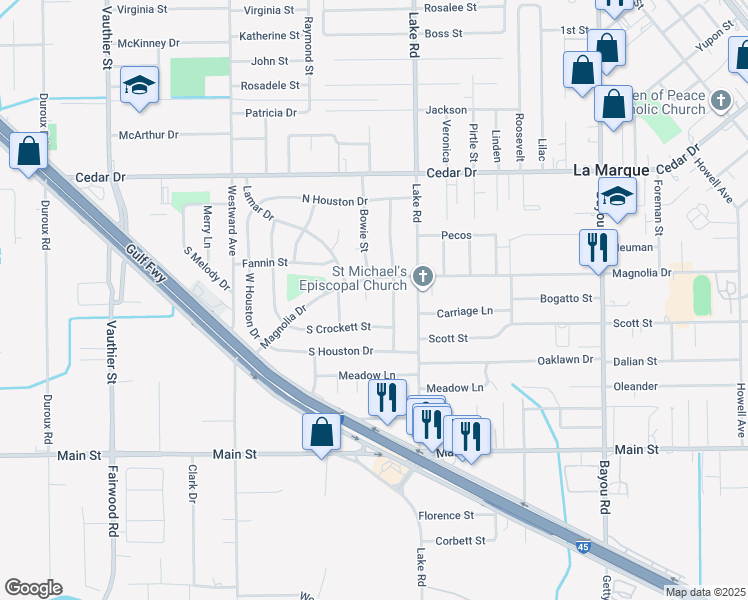Select the school marker near McKinney Dr
748x600 pixels.
coord(140,85)
